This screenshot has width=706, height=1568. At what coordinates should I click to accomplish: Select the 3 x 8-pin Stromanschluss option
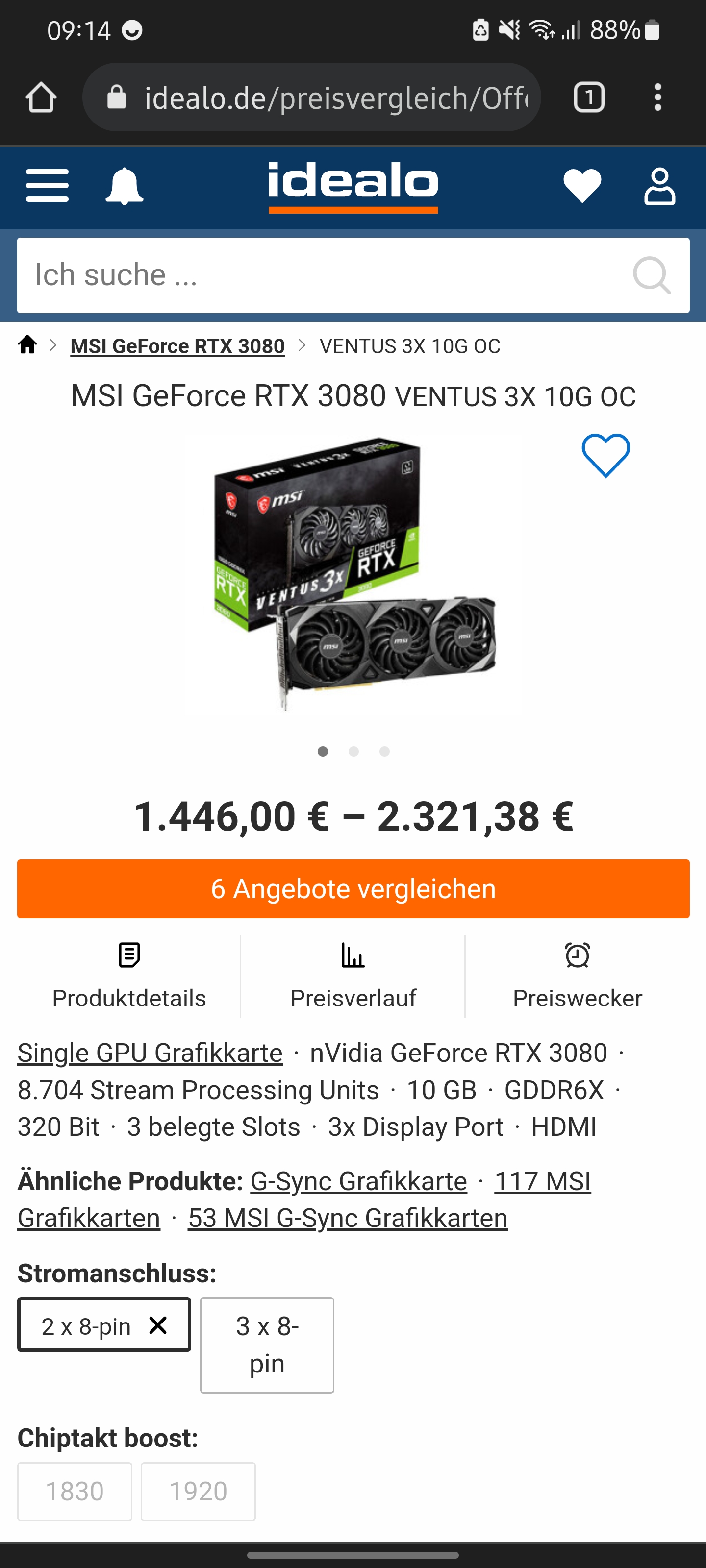pos(267,1345)
